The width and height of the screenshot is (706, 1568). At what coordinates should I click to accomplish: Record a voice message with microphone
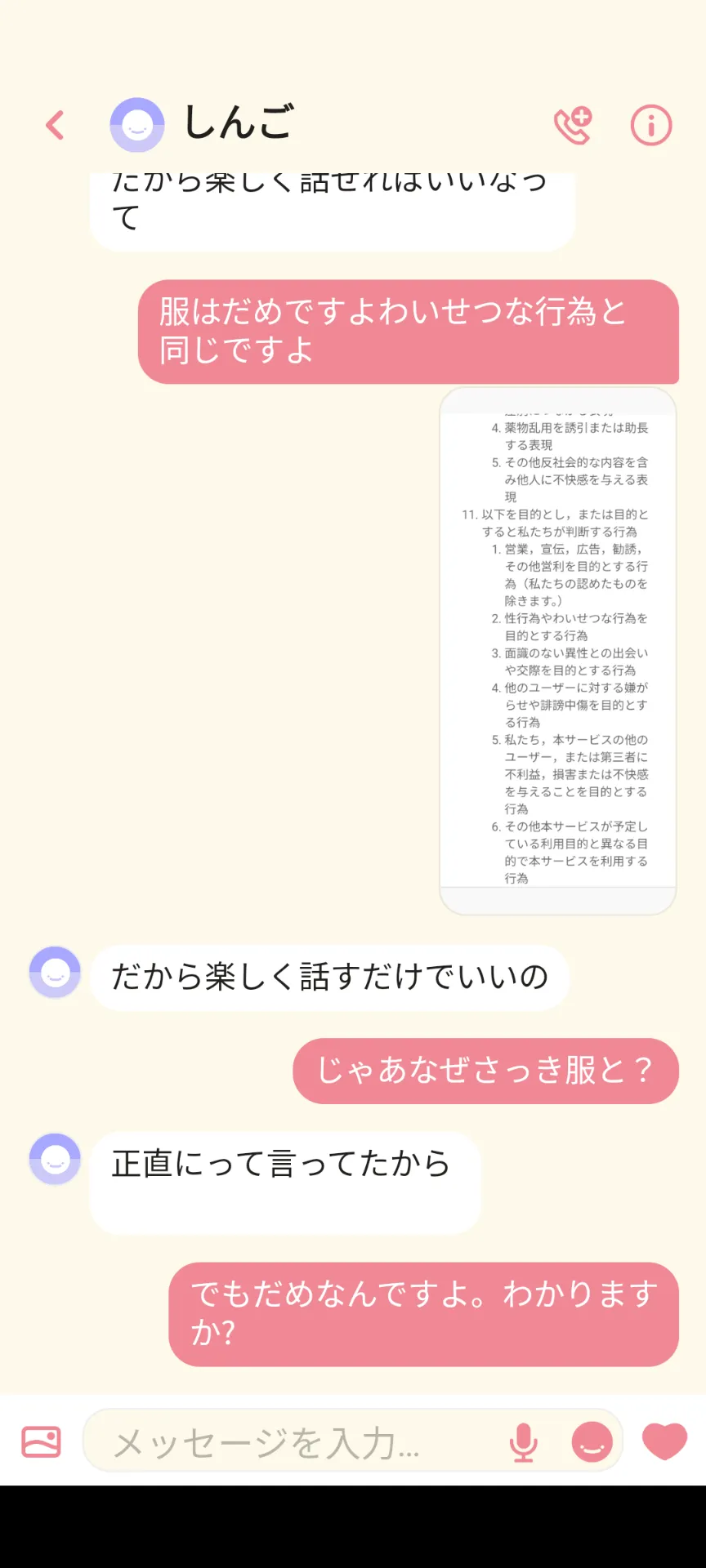(523, 1442)
